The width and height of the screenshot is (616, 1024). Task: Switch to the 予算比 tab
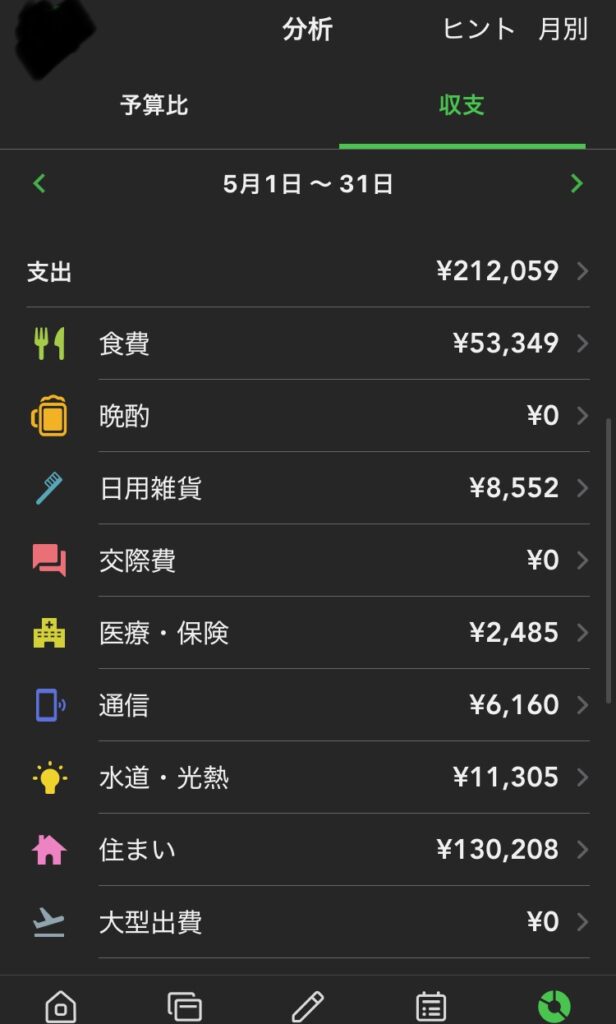click(x=154, y=106)
